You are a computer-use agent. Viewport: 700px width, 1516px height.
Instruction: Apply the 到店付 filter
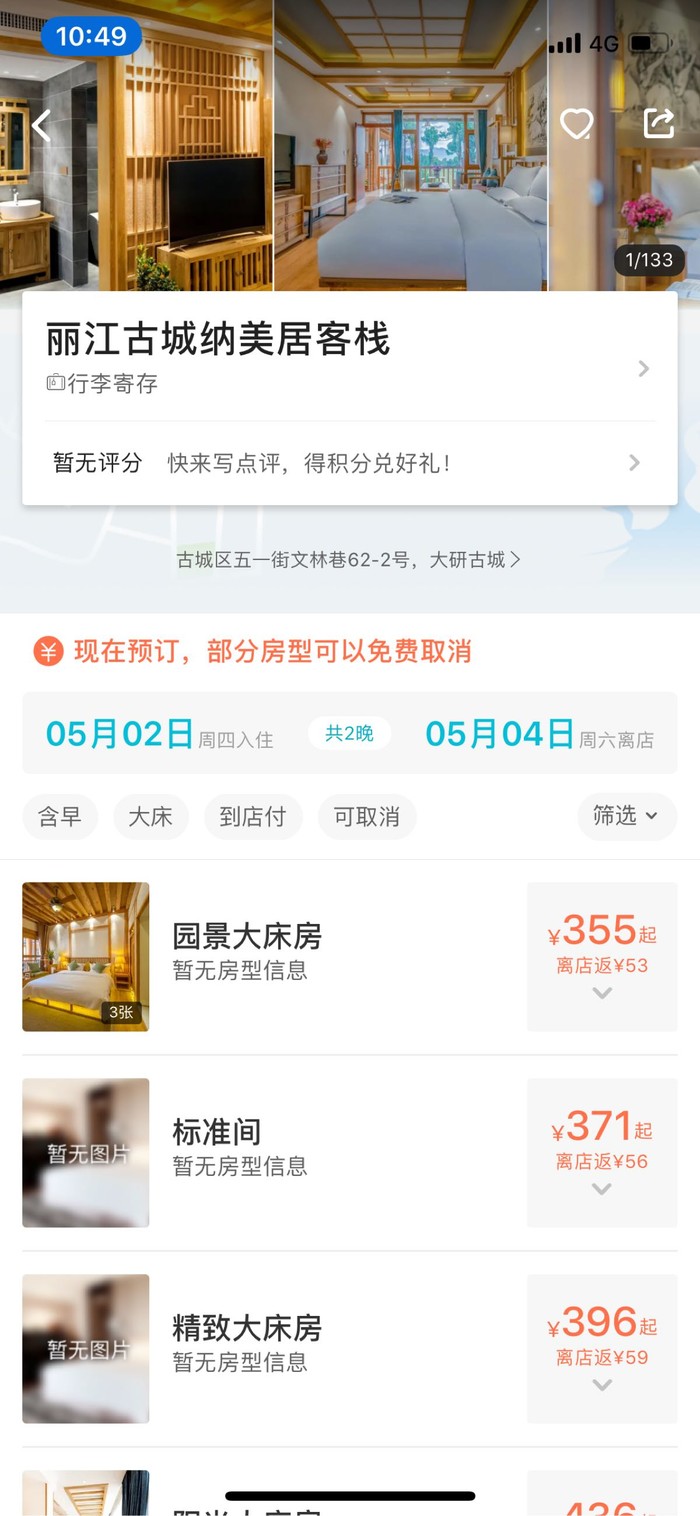tap(252, 817)
